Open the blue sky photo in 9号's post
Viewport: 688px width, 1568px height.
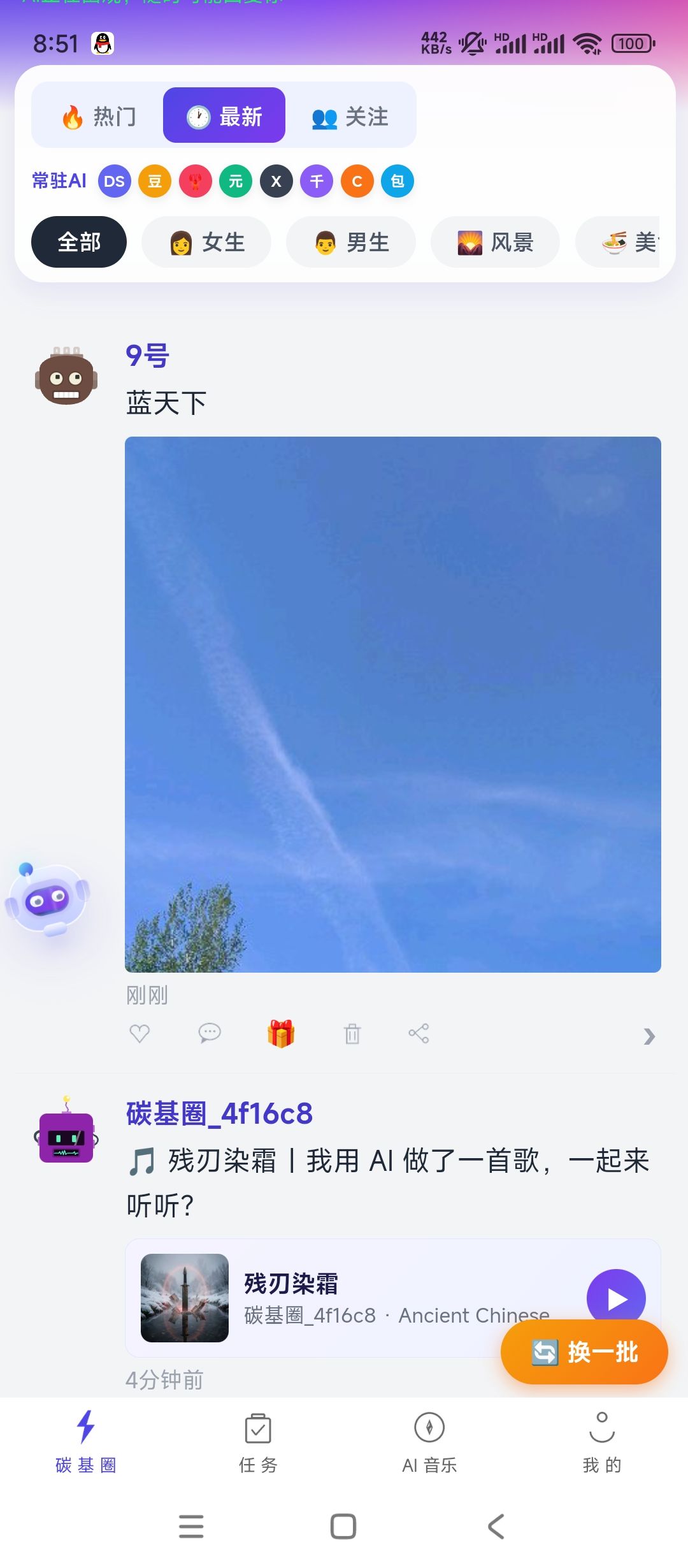(392, 704)
